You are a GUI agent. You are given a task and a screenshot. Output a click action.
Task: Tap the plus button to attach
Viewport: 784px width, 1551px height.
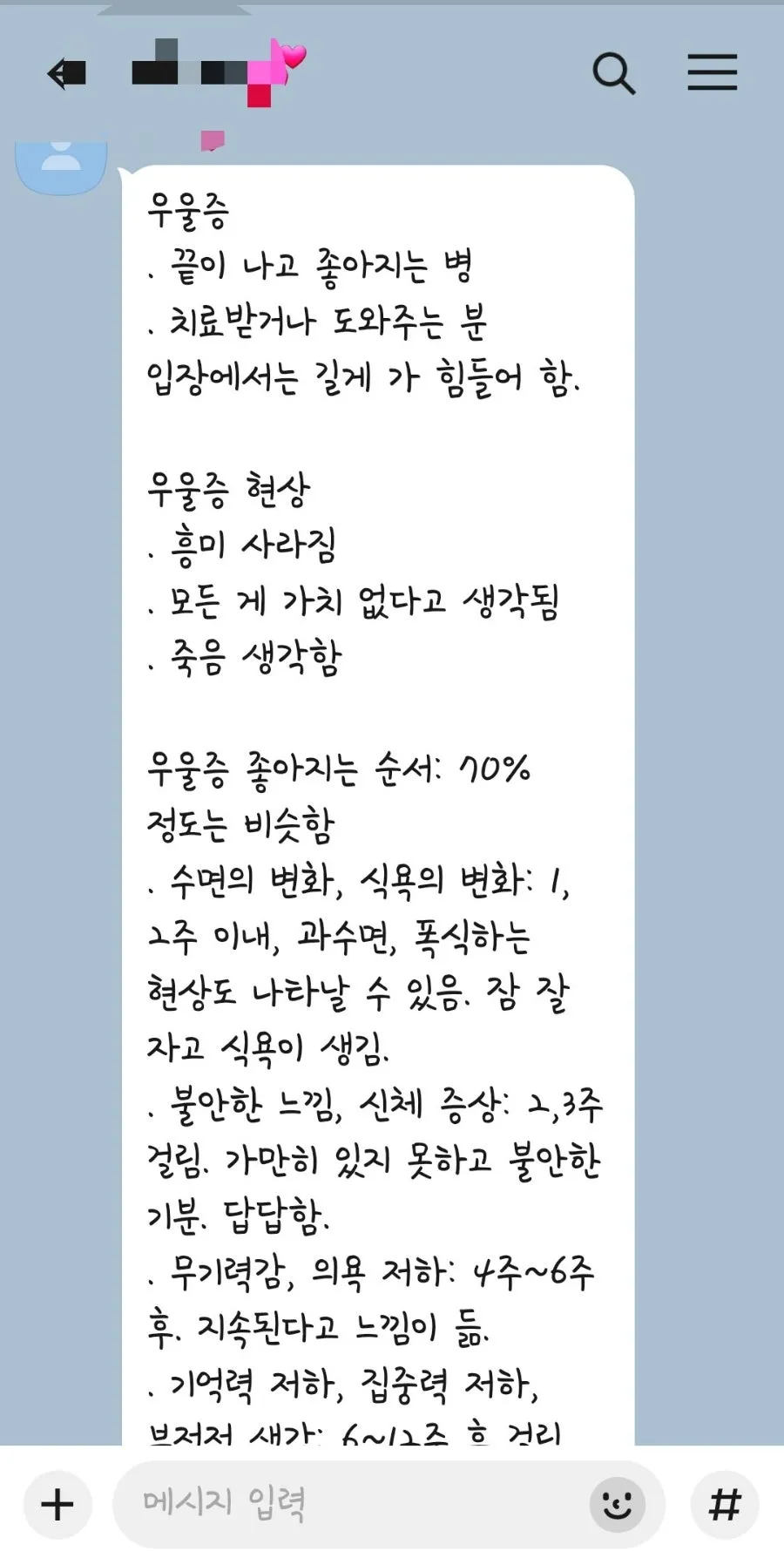point(57,1505)
